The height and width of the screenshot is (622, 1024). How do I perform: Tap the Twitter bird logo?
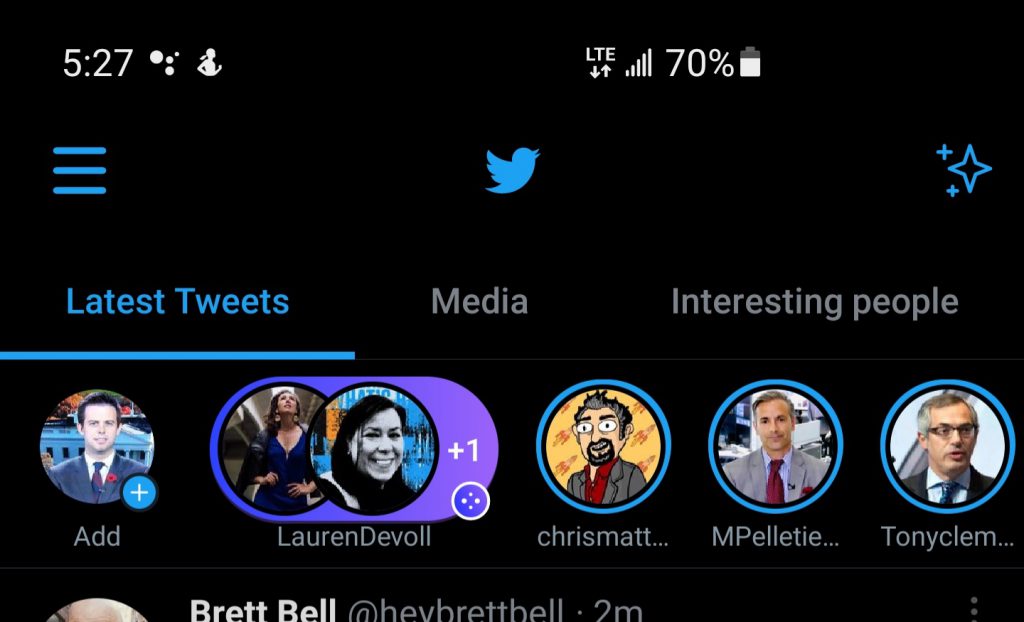coord(512,170)
